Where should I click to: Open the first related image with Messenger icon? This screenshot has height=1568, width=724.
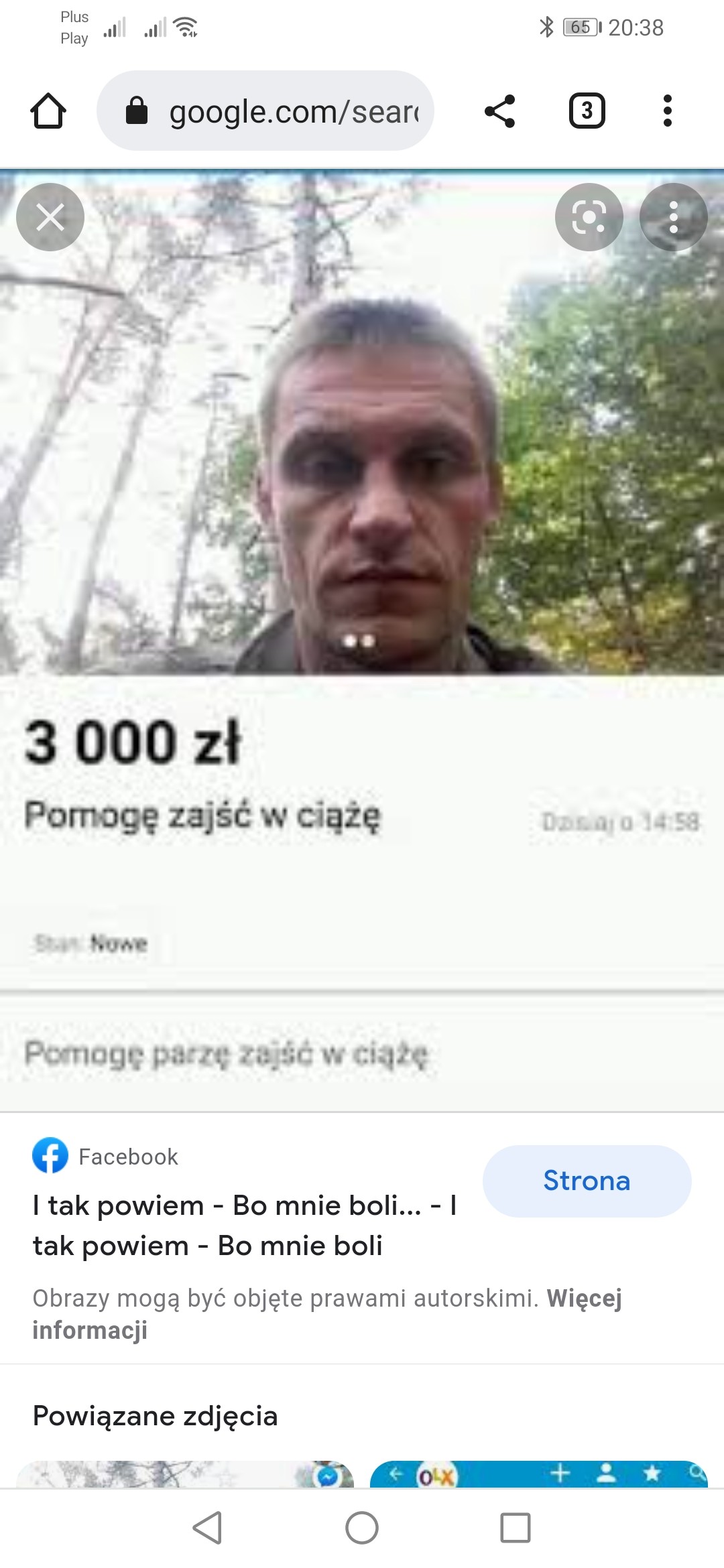(184, 1474)
